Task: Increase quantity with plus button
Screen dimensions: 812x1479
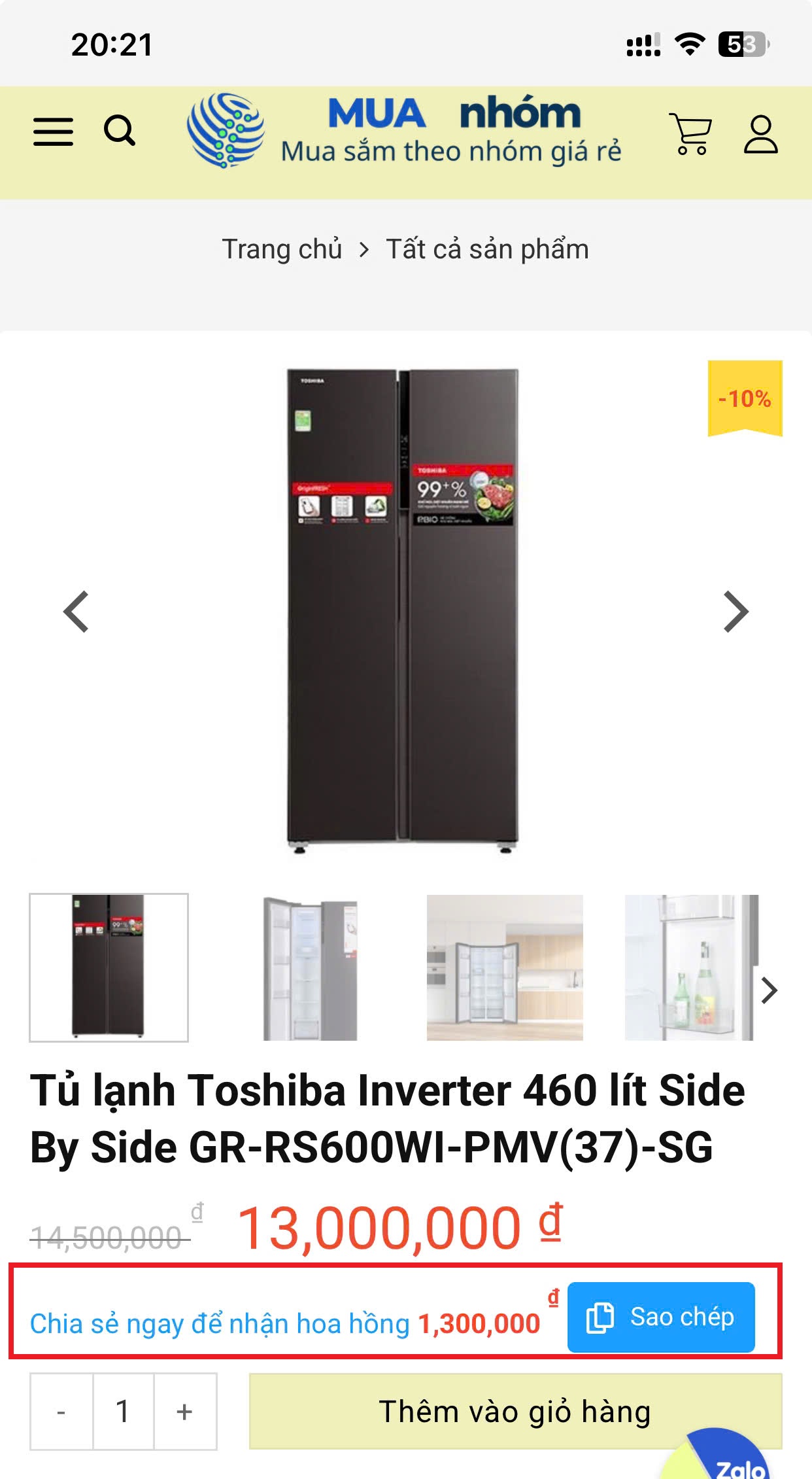Action: pos(184,1412)
